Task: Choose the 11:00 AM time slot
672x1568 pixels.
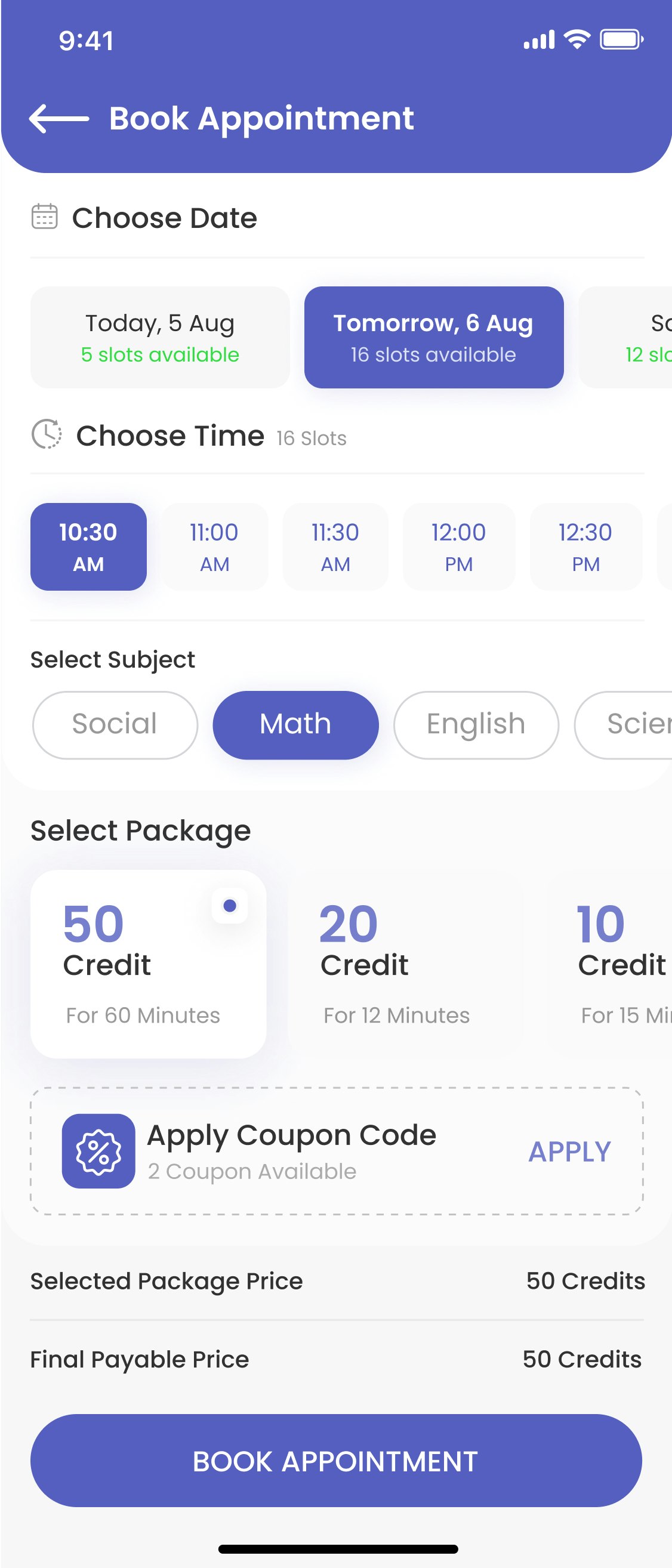Action: 214,546
